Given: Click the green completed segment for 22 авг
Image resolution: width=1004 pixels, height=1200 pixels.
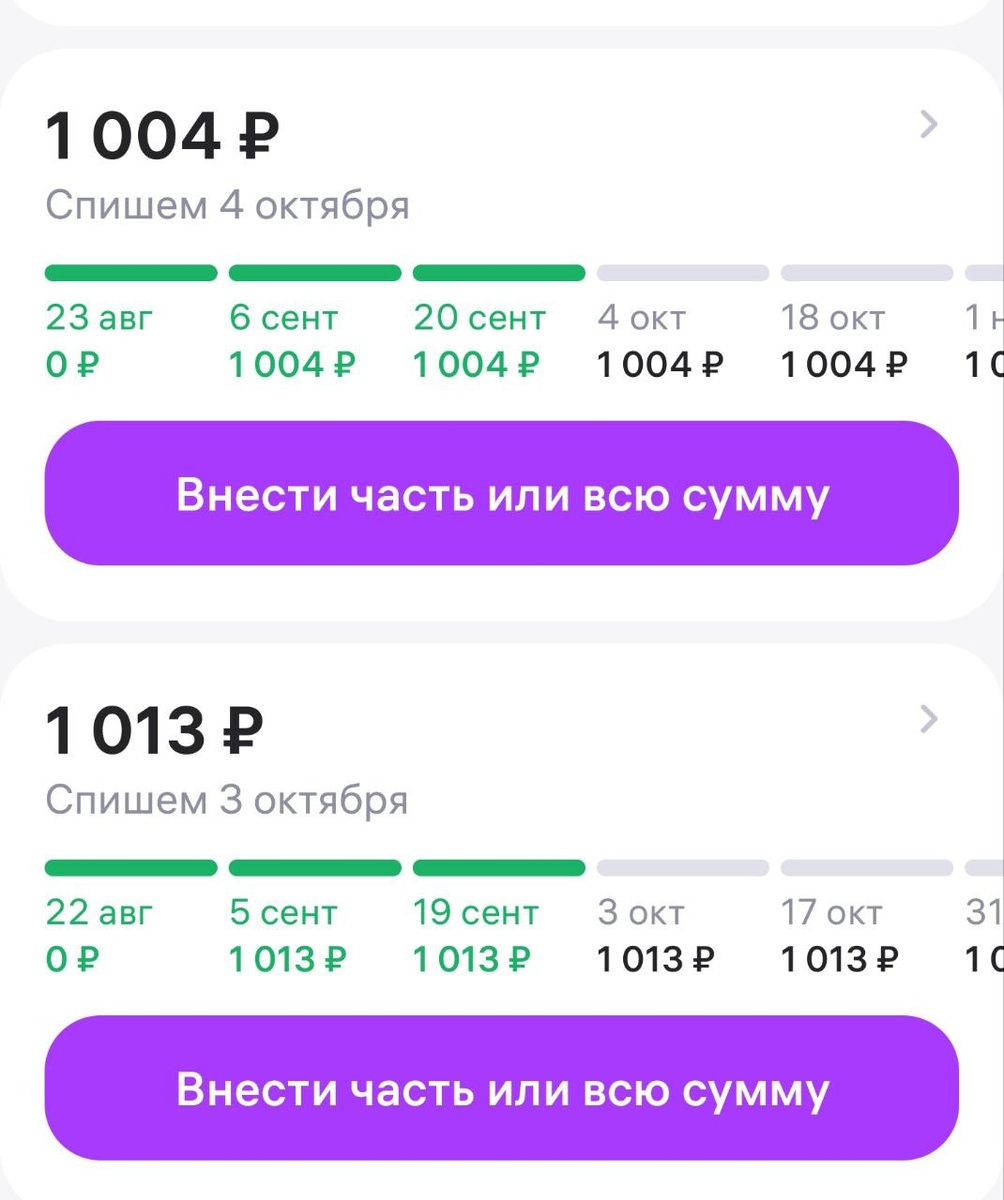Looking at the screenshot, I should pyautogui.click(x=130, y=866).
